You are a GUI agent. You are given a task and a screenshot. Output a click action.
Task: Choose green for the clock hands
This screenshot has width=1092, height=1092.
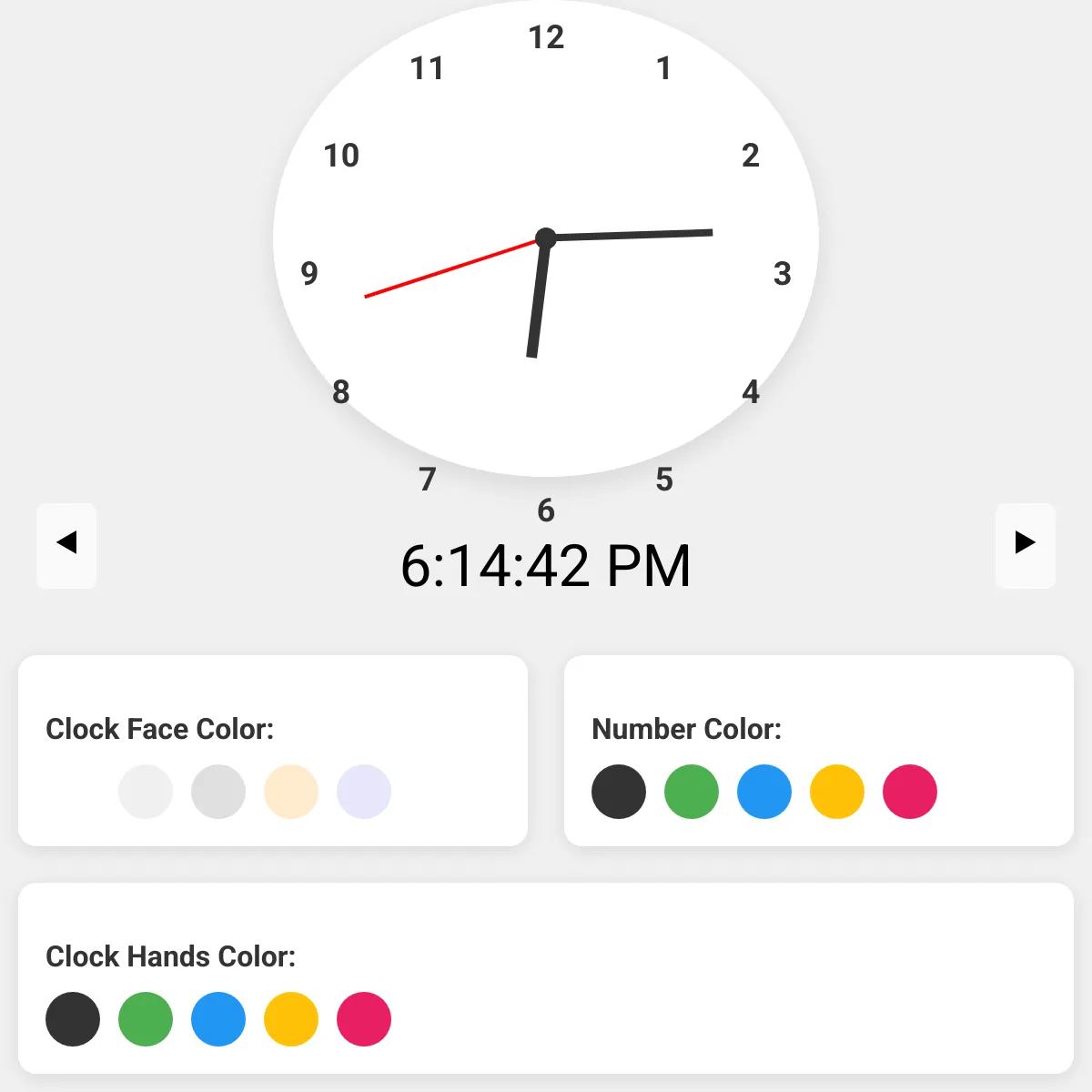146,1019
